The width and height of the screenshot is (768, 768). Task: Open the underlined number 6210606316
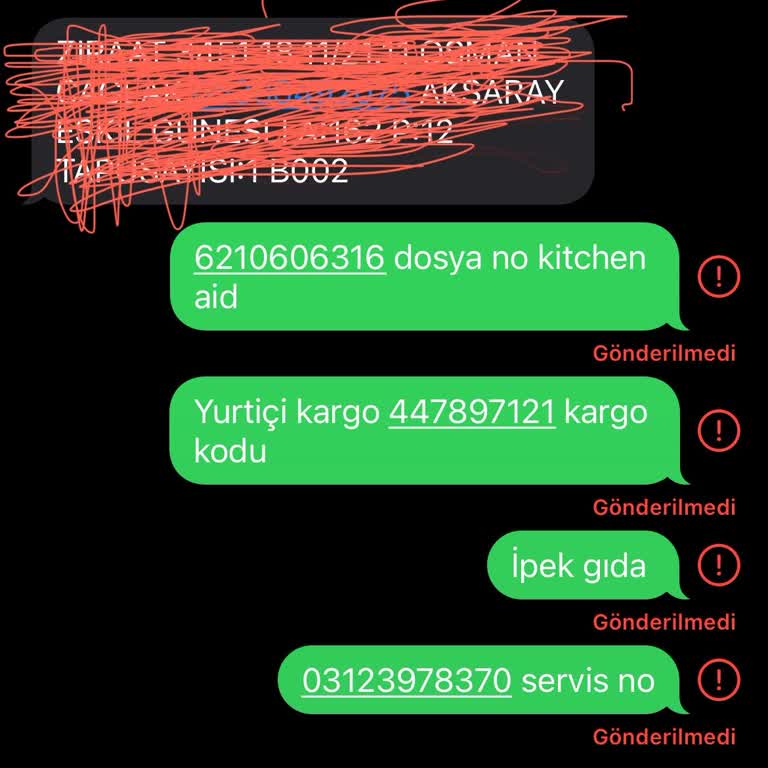(289, 258)
